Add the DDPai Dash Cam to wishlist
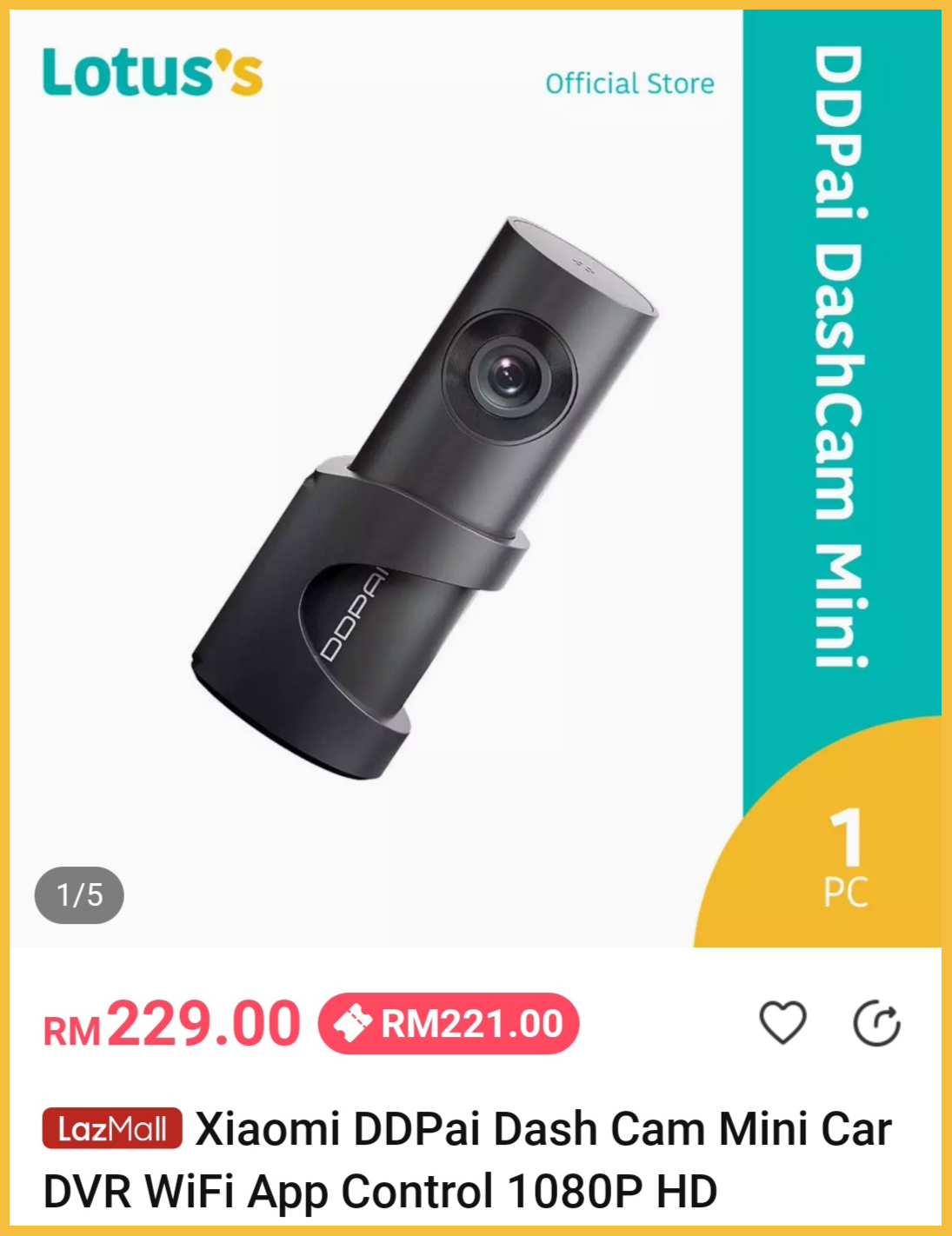Screen dimensions: 952x1236 point(782,1022)
